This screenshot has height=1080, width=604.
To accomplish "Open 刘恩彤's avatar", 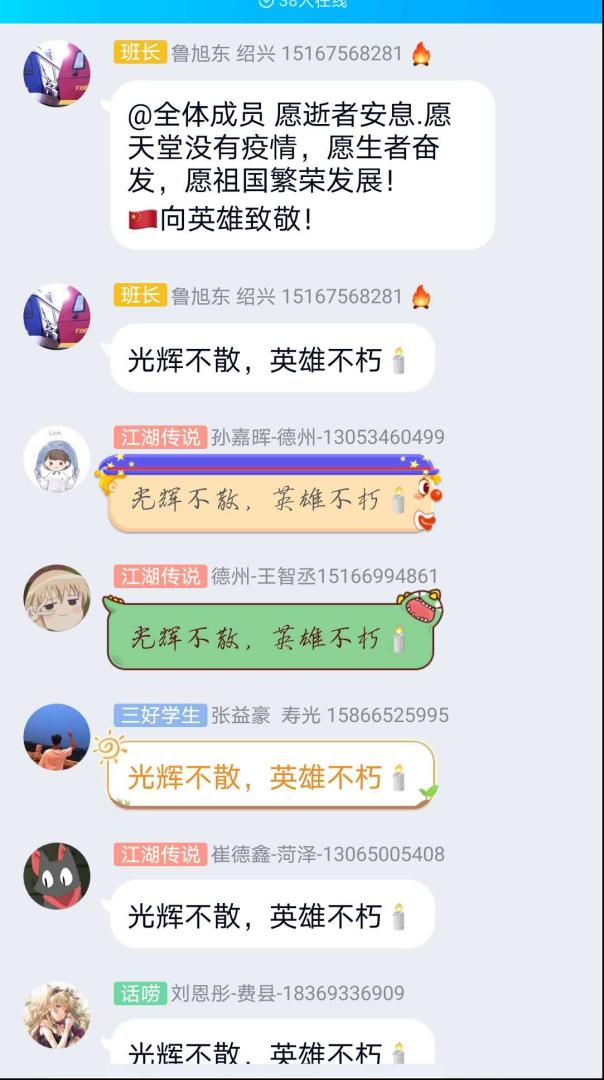I will [x=57, y=1015].
